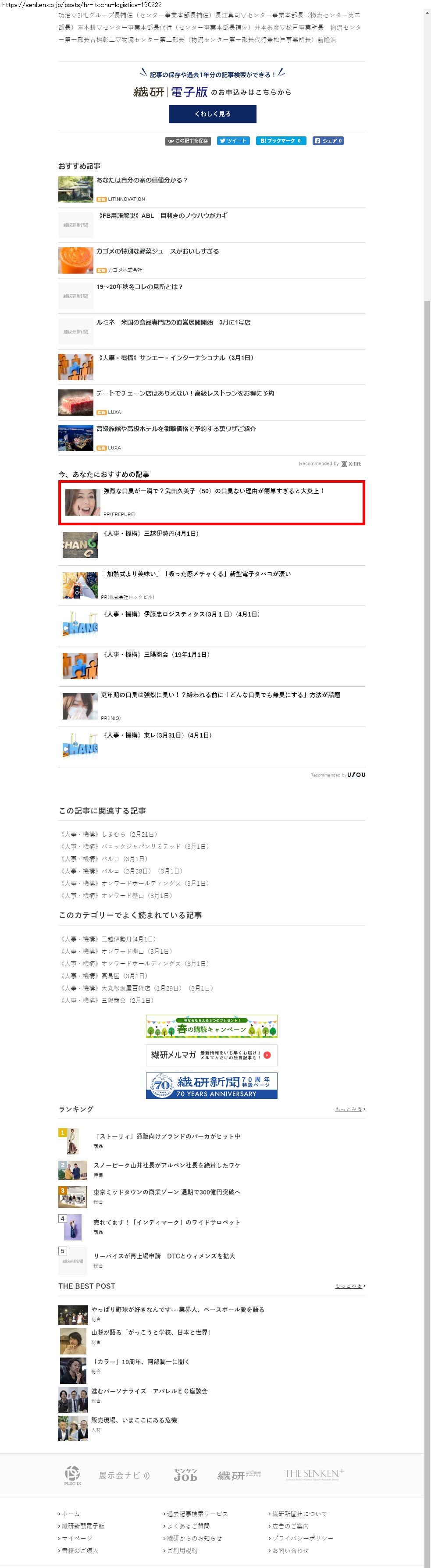Open the 繊研新聞70周年 anniversary banner

(x=212, y=1085)
